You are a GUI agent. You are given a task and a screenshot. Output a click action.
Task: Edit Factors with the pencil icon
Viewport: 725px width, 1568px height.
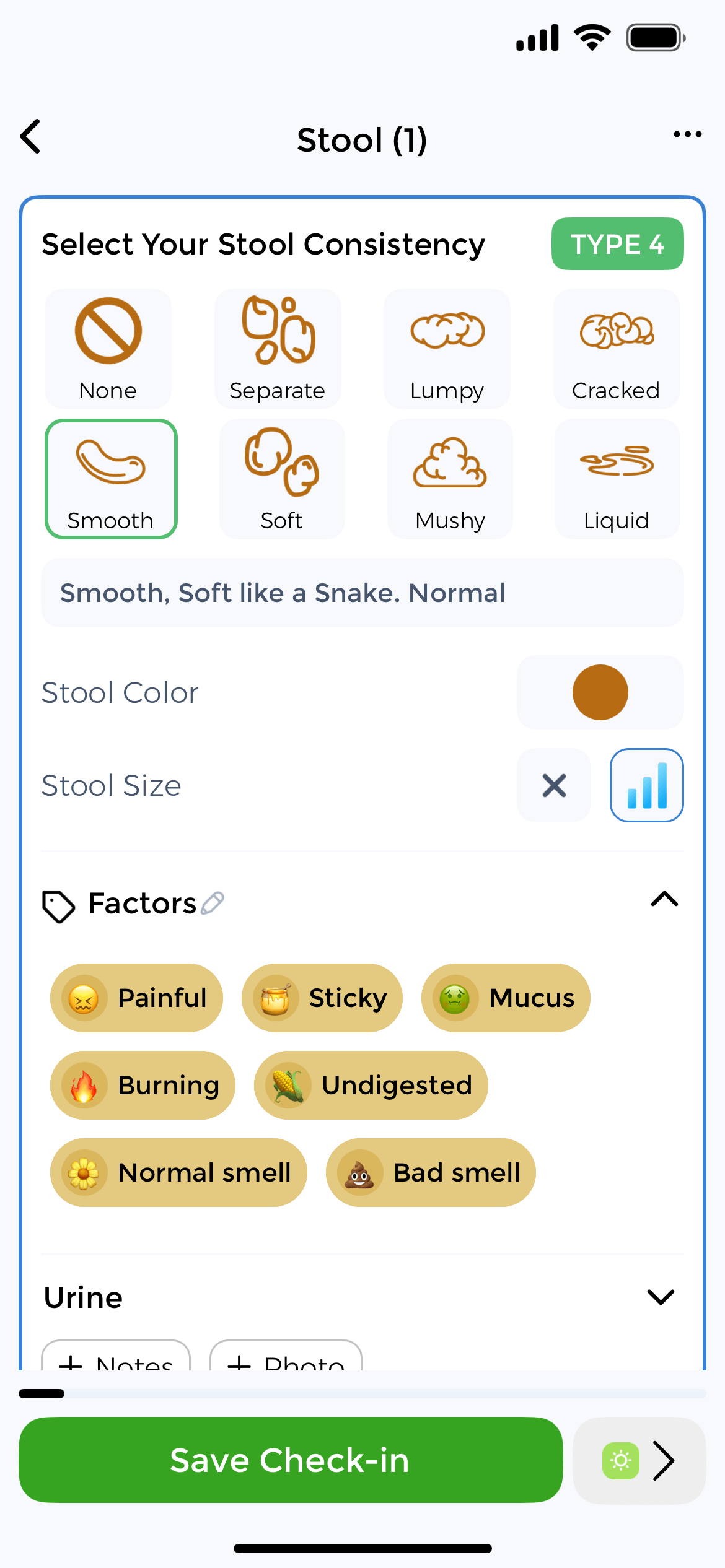tap(213, 903)
